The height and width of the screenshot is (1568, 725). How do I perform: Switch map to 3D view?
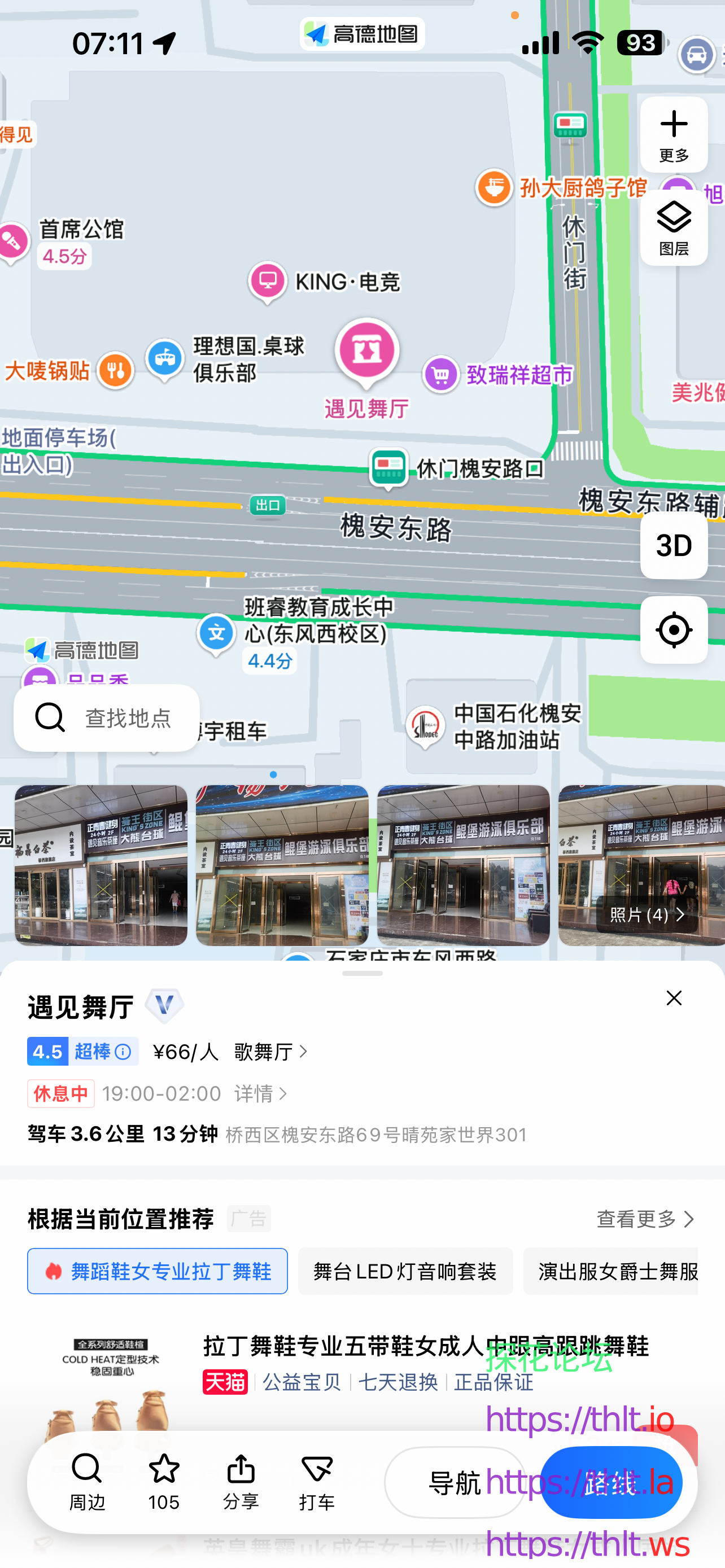point(673,545)
